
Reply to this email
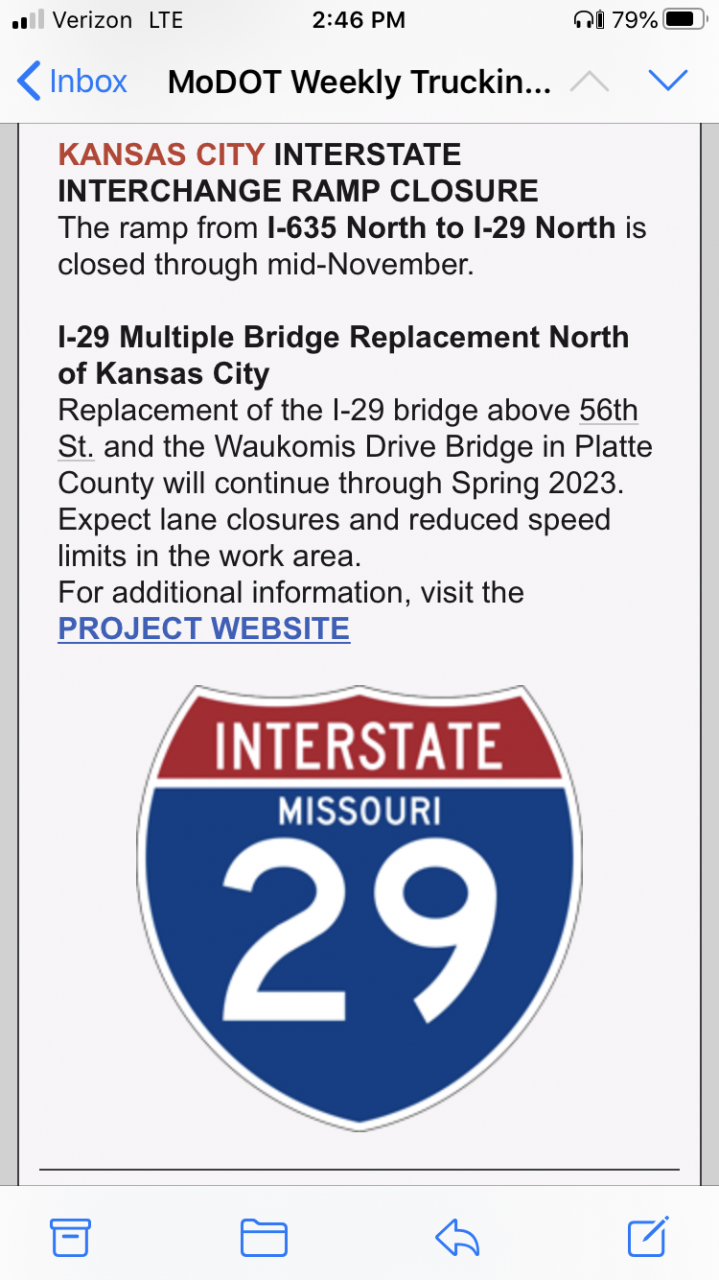[x=457, y=1238]
